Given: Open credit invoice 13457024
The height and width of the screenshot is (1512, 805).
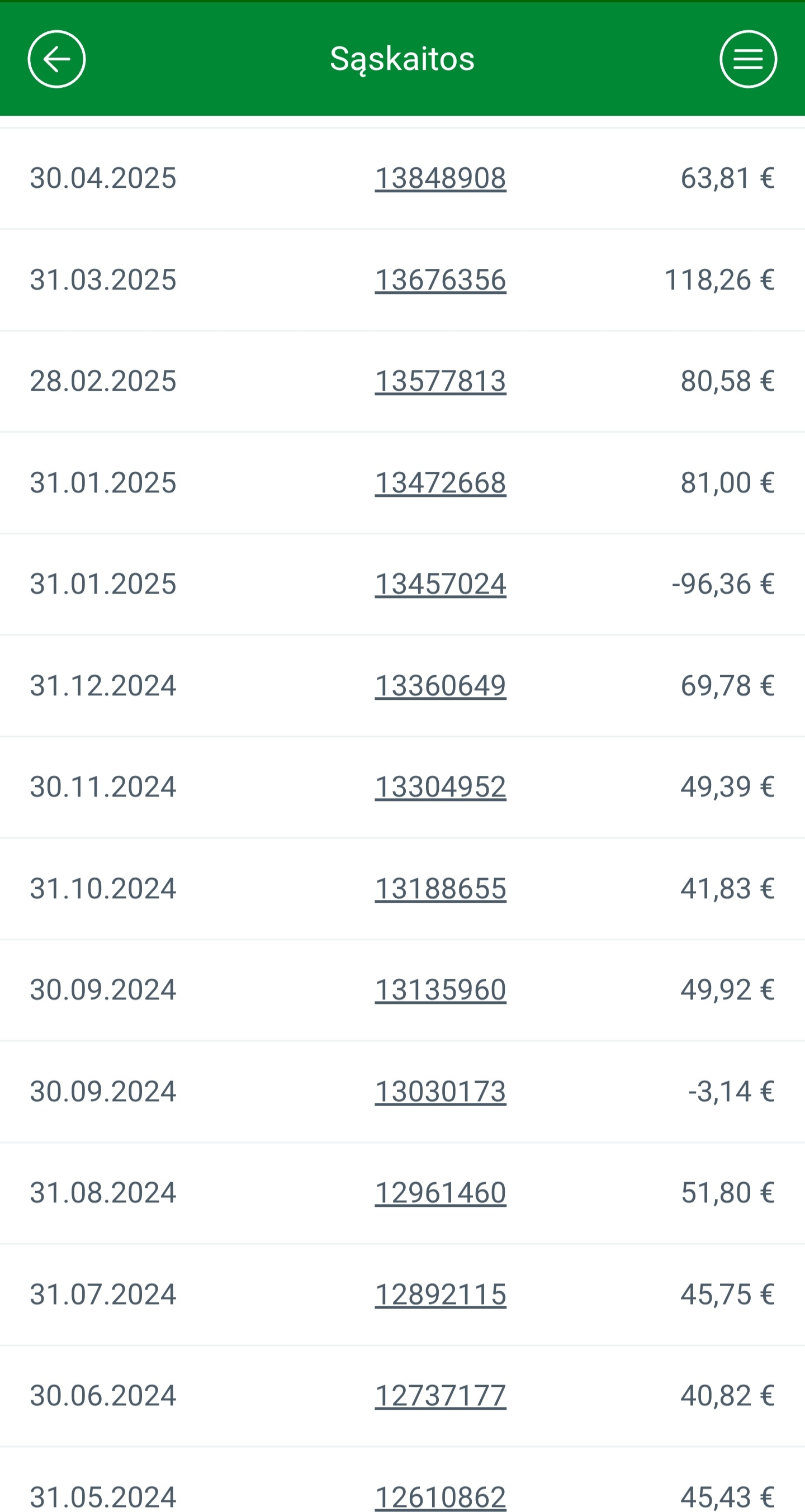Looking at the screenshot, I should pos(441,584).
